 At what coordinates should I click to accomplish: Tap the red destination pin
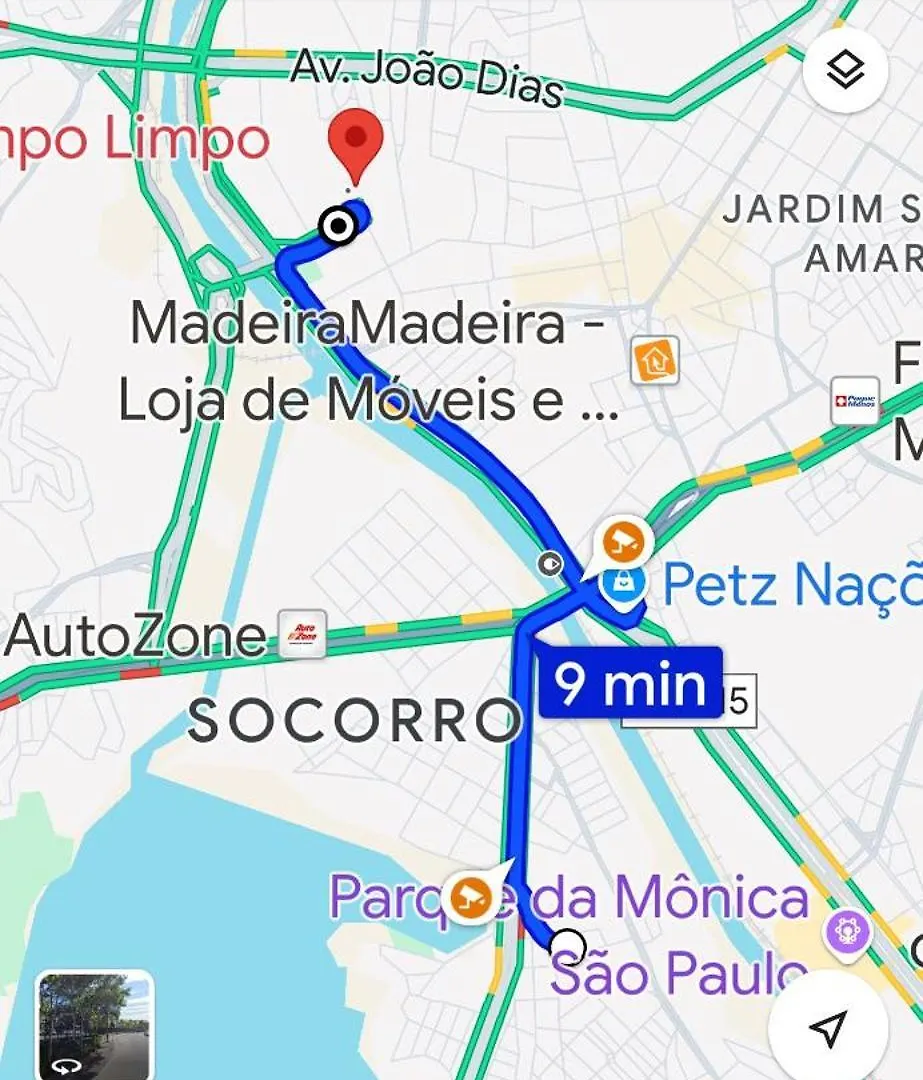pyautogui.click(x=356, y=145)
